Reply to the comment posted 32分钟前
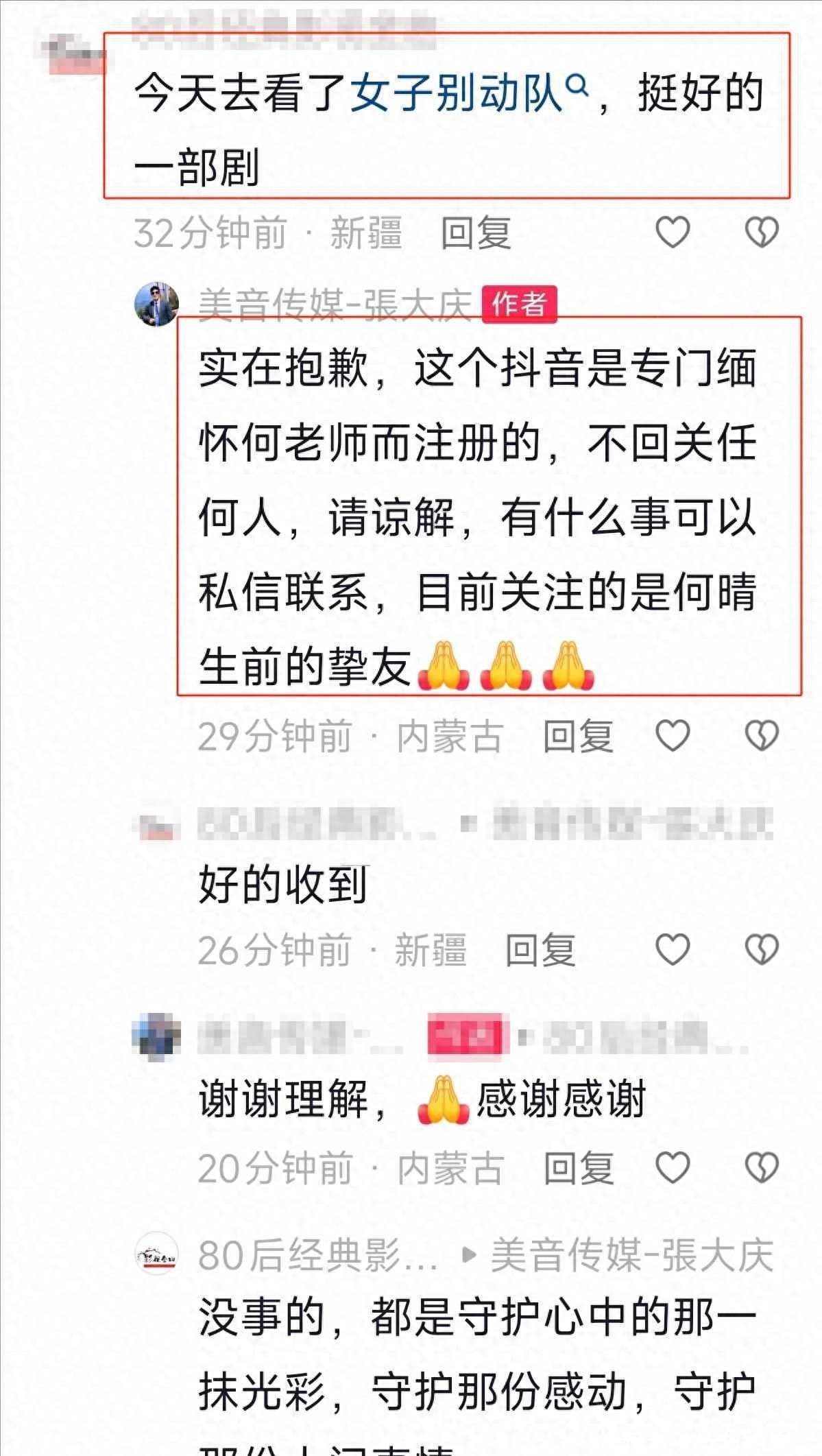822x1456 pixels. (x=476, y=233)
